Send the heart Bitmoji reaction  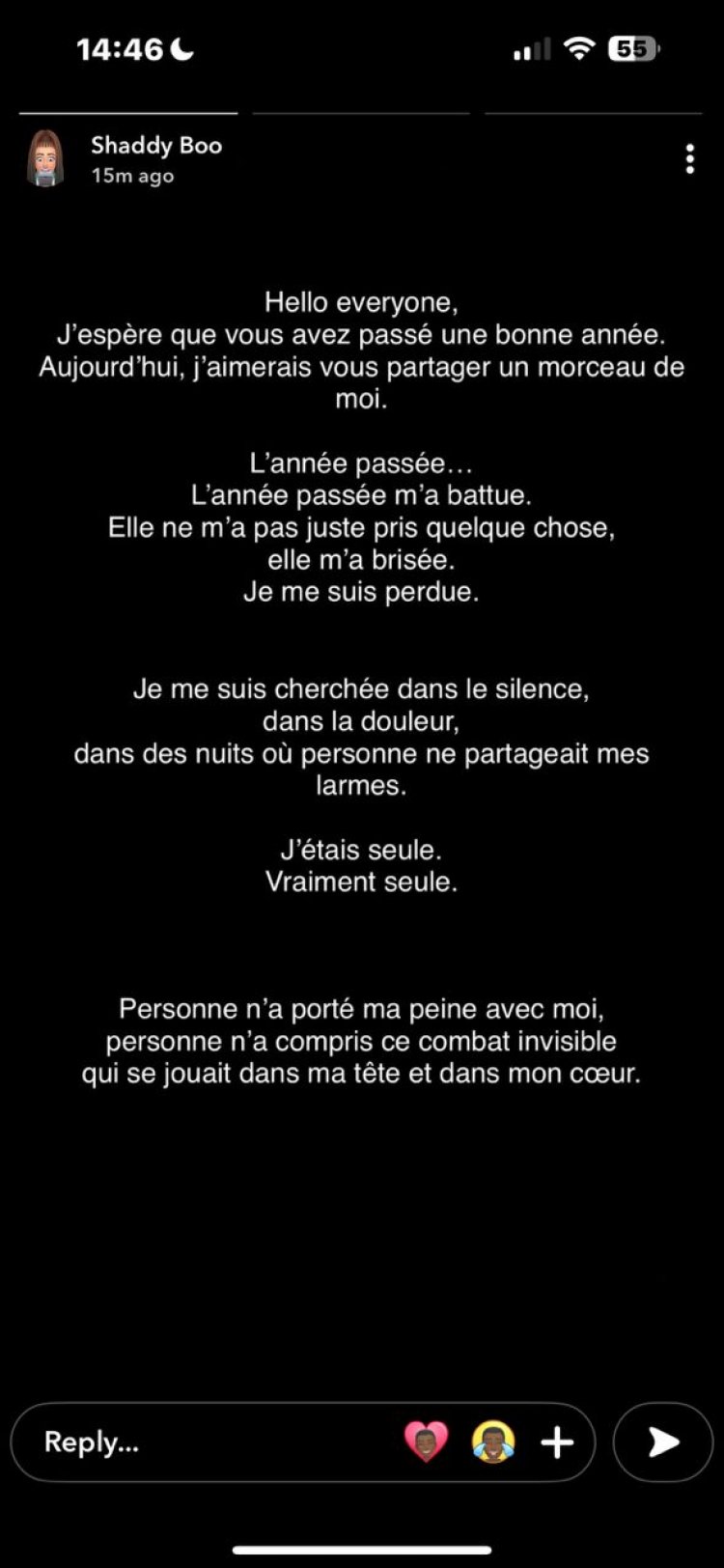point(426,1442)
